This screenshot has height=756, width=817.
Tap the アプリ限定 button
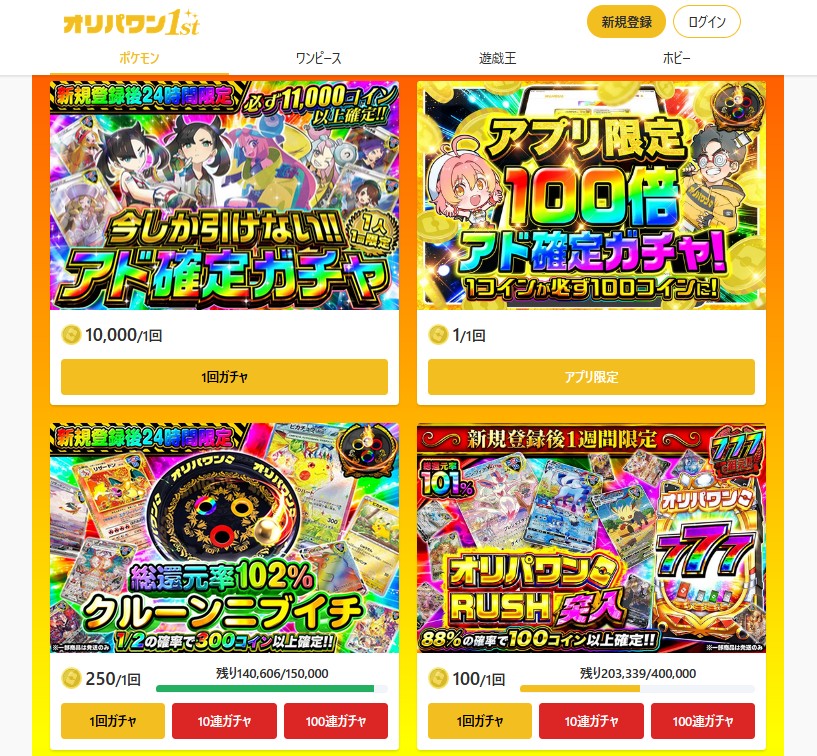tap(591, 377)
